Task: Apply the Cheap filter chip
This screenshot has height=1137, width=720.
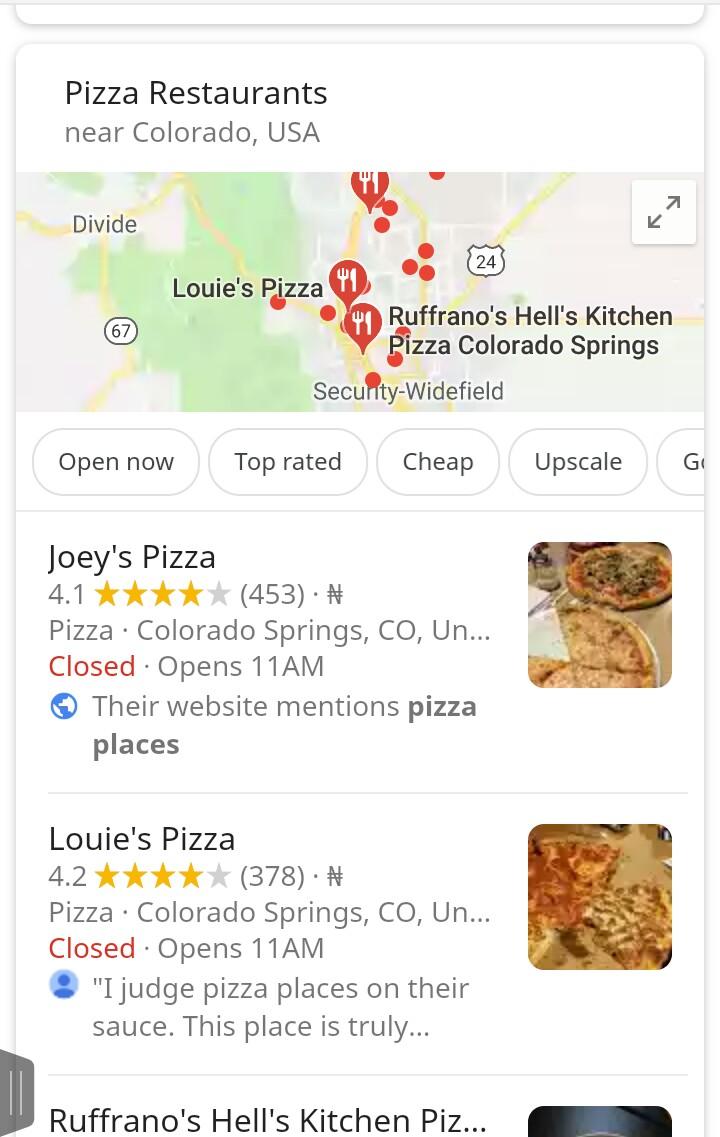Action: [438, 462]
